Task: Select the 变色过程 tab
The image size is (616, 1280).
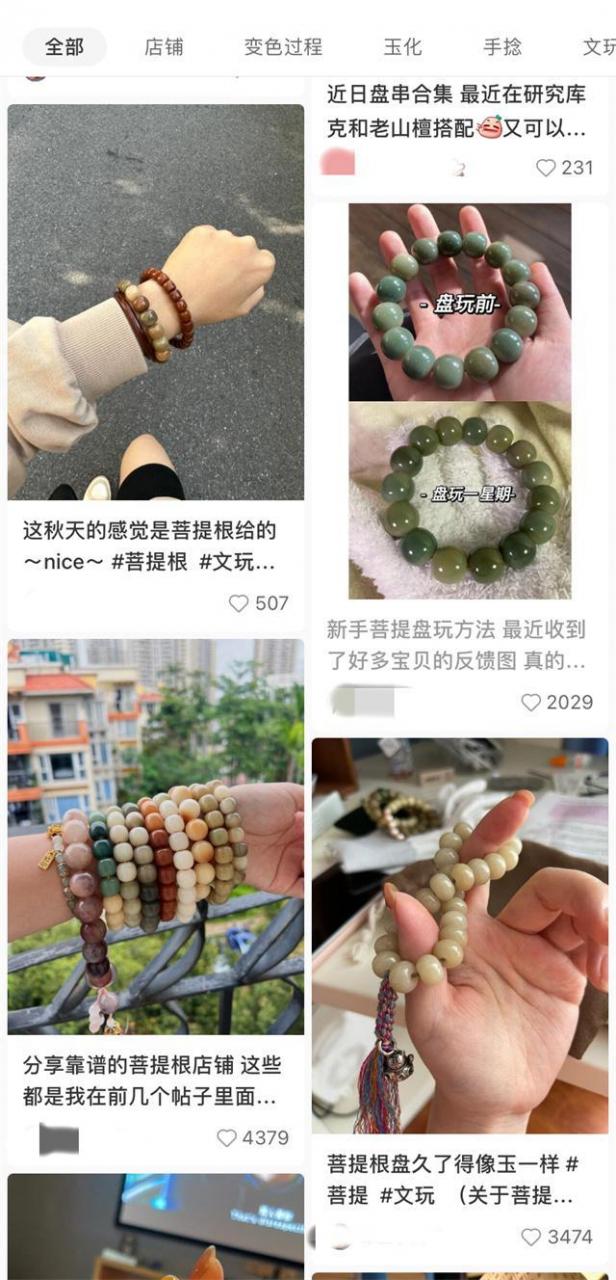Action: click(x=283, y=47)
